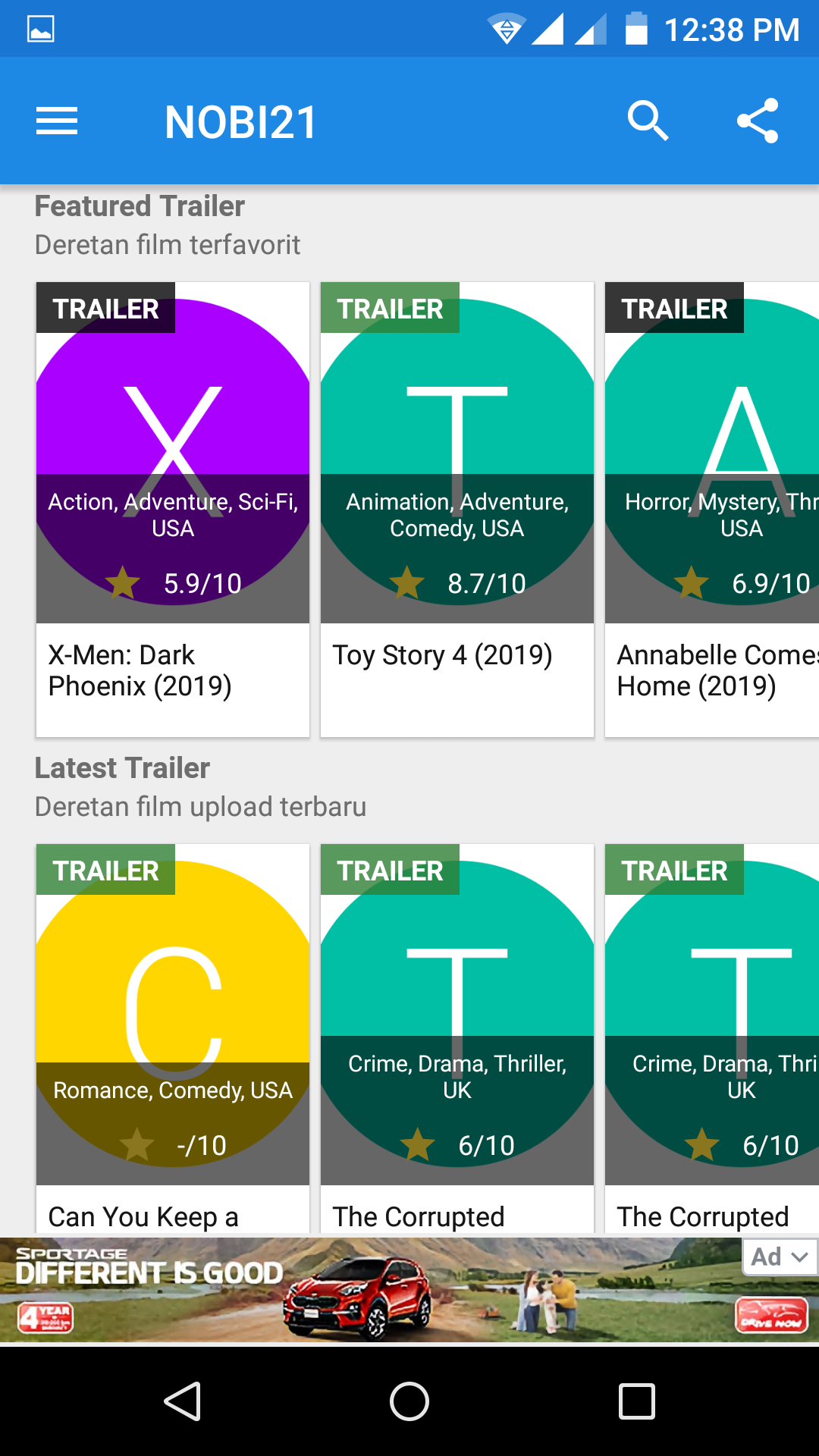Image resolution: width=819 pixels, height=1456 pixels.
Task: Go to the home screen
Action: (x=409, y=1401)
